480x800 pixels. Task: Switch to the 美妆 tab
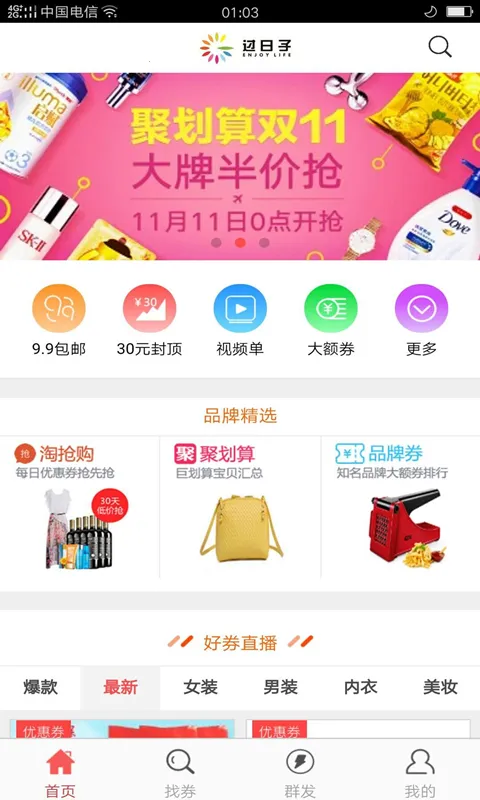coord(440,687)
